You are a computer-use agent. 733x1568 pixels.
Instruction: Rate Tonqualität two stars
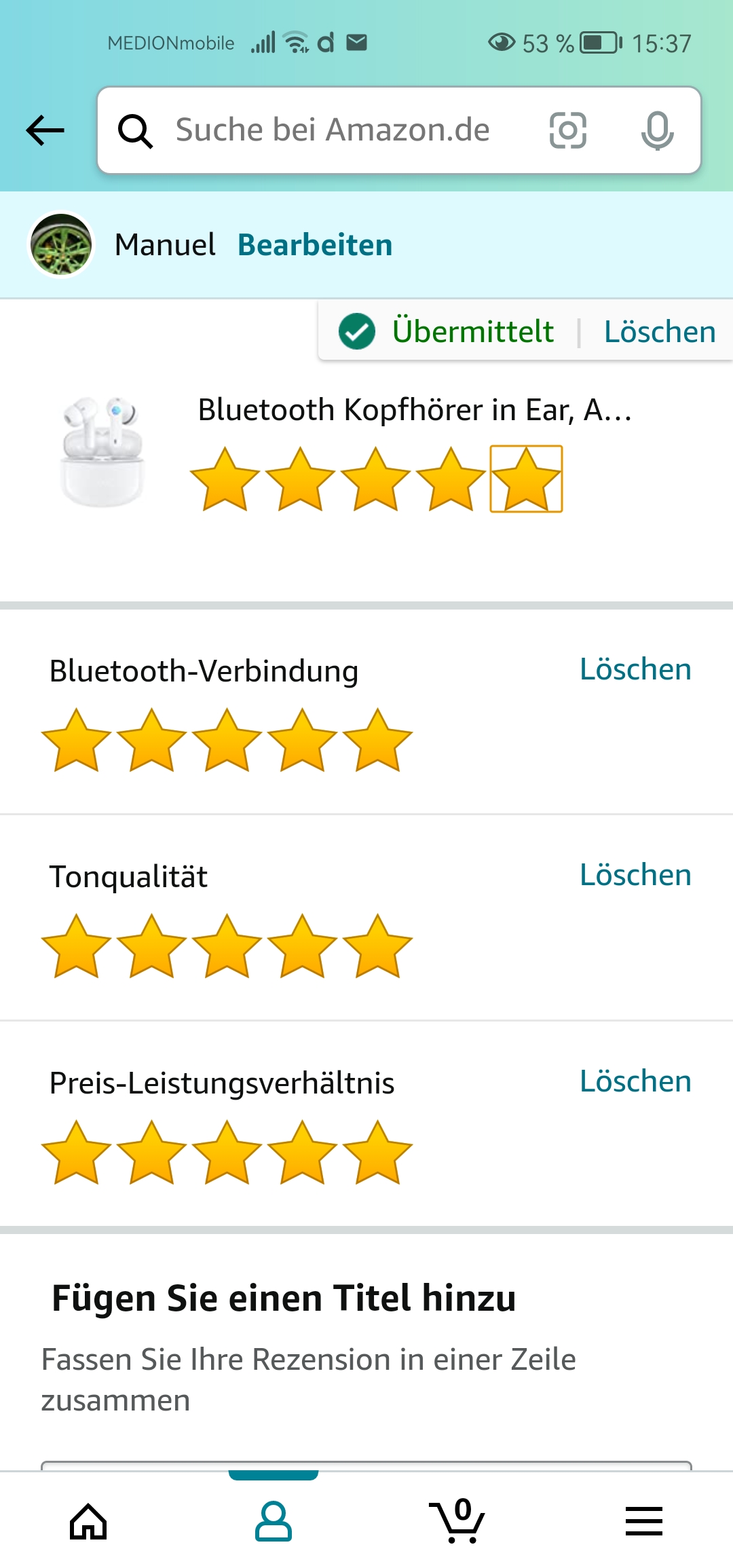[151, 946]
